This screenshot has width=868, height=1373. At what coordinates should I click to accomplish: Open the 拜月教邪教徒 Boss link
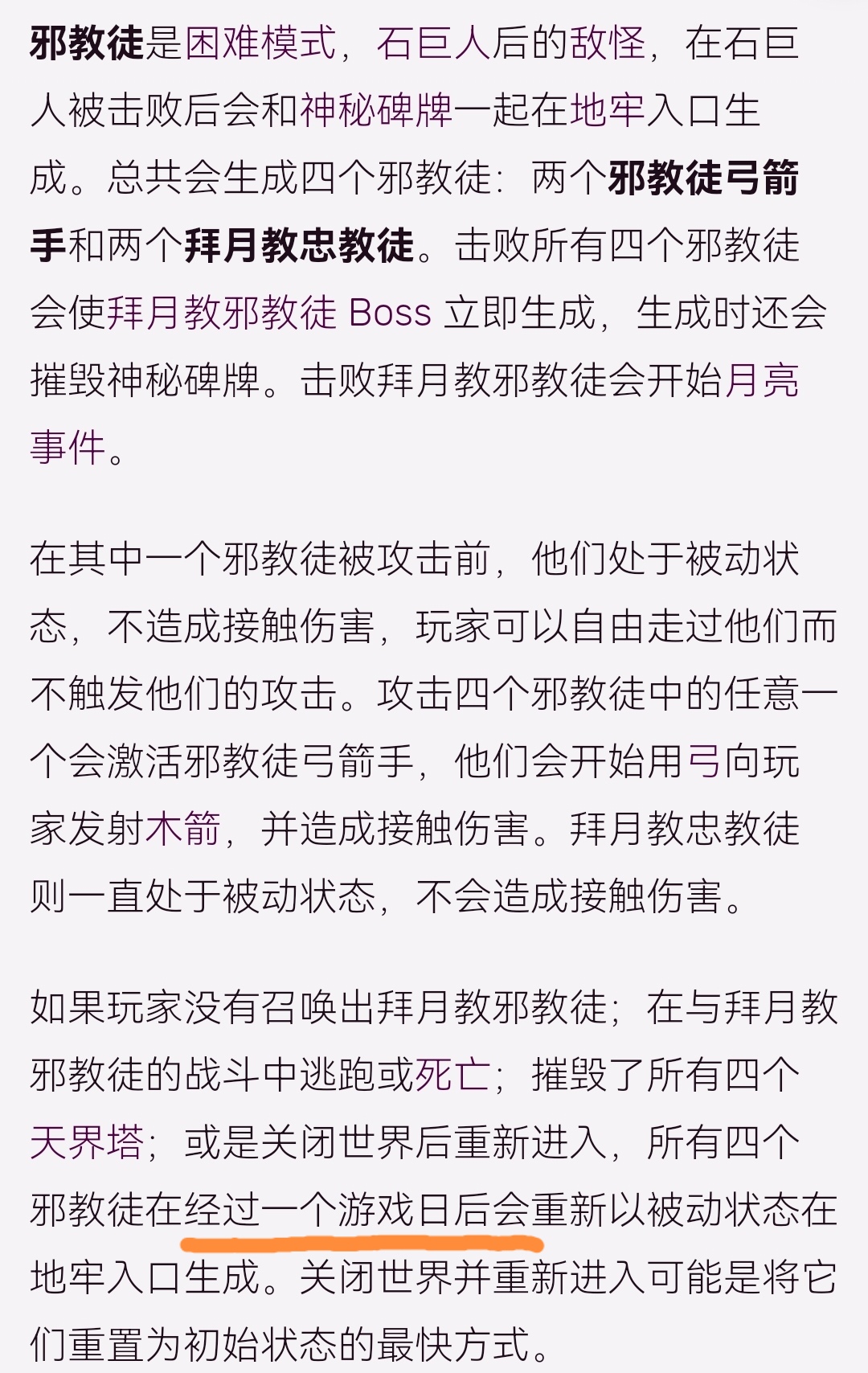[x=269, y=313]
